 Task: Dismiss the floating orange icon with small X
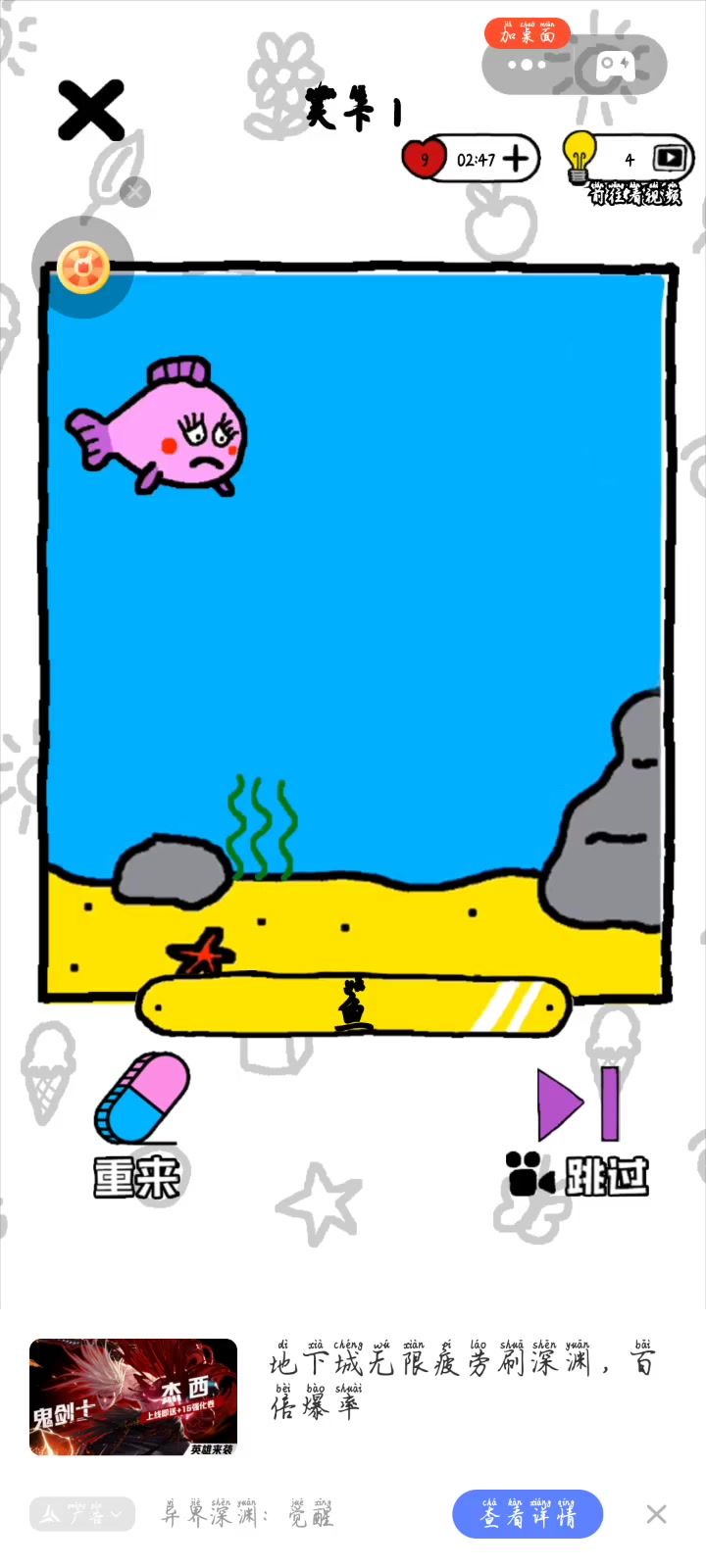135,192
